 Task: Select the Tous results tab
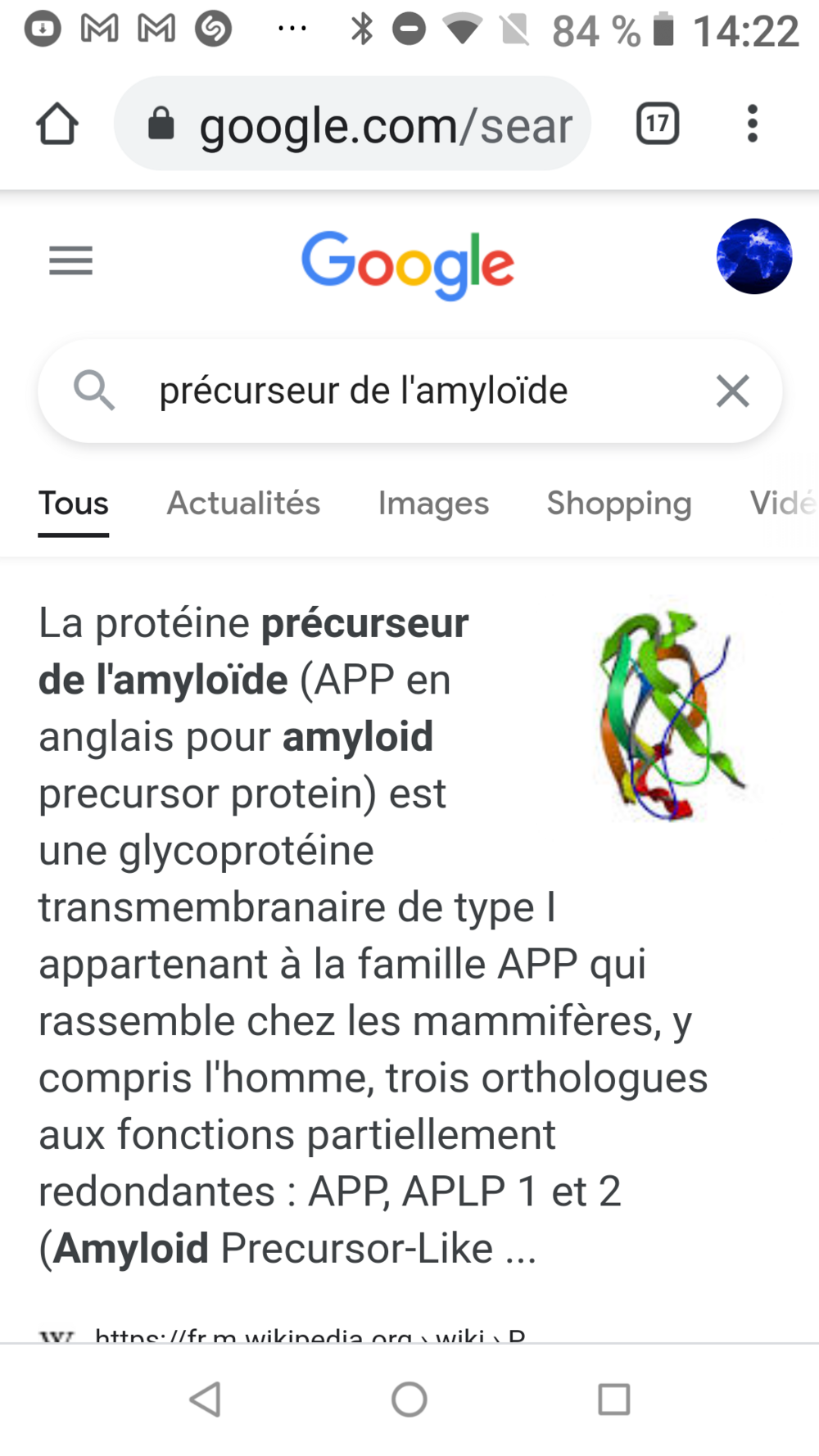74,503
